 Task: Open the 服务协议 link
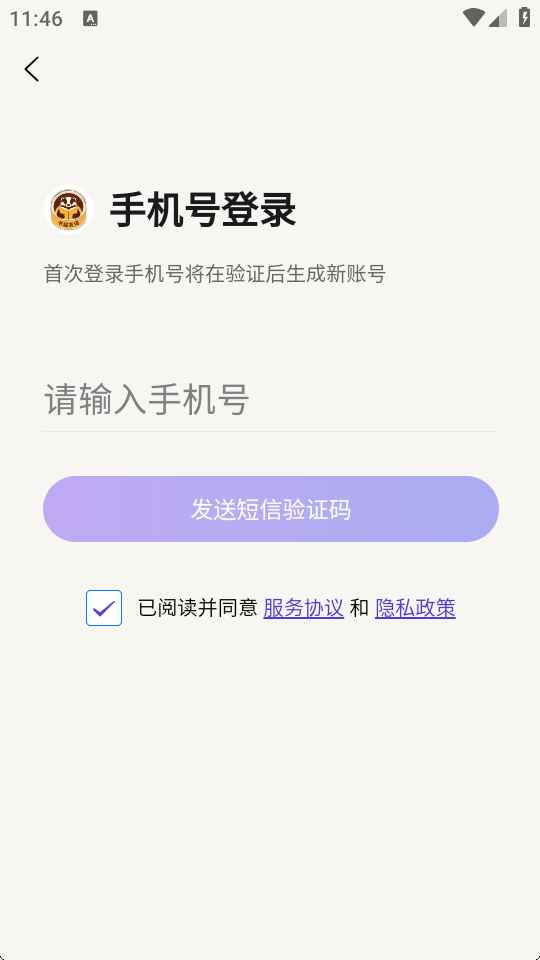(304, 608)
